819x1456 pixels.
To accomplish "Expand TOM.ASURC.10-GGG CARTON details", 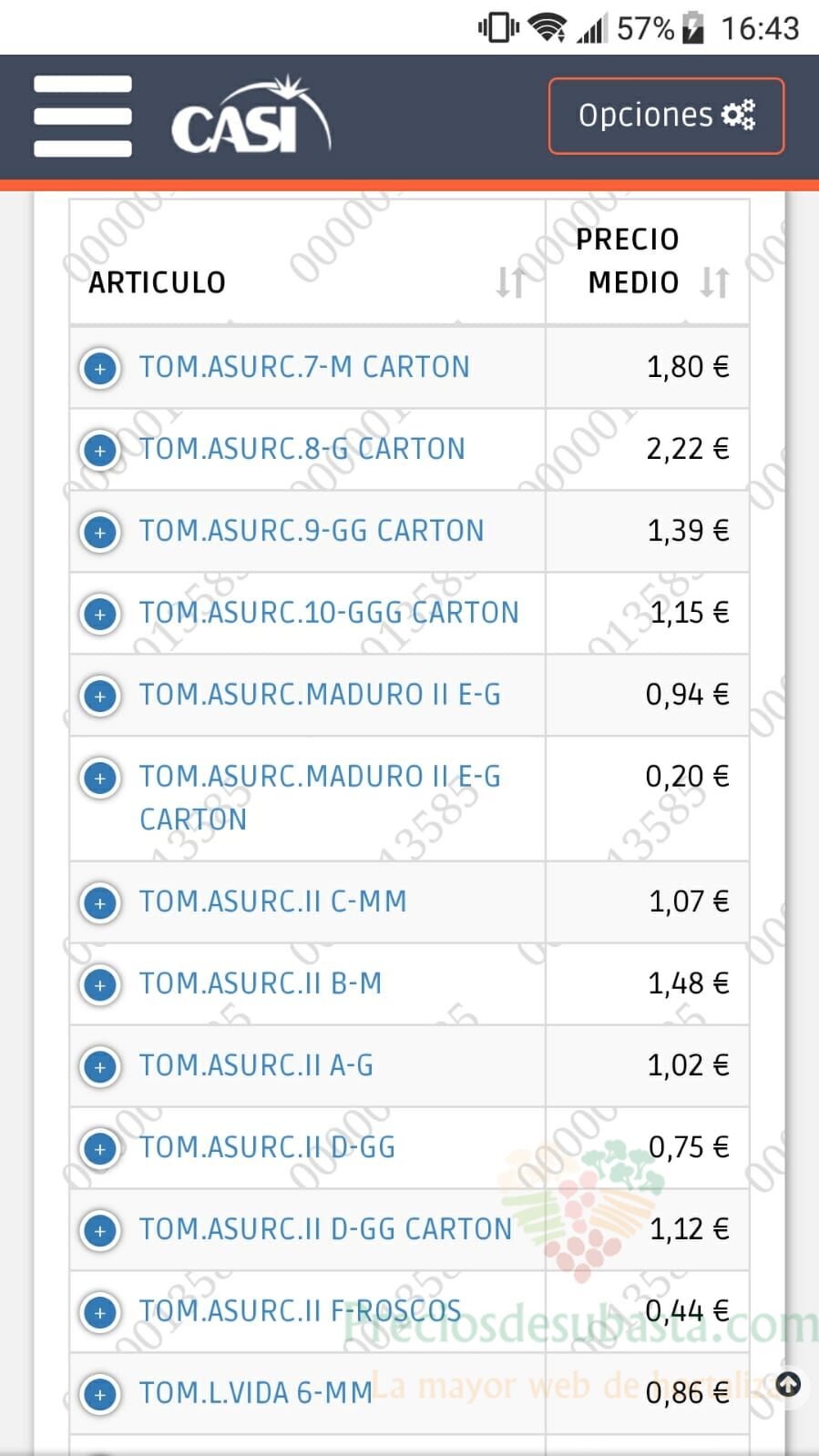I will pyautogui.click(x=100, y=615).
